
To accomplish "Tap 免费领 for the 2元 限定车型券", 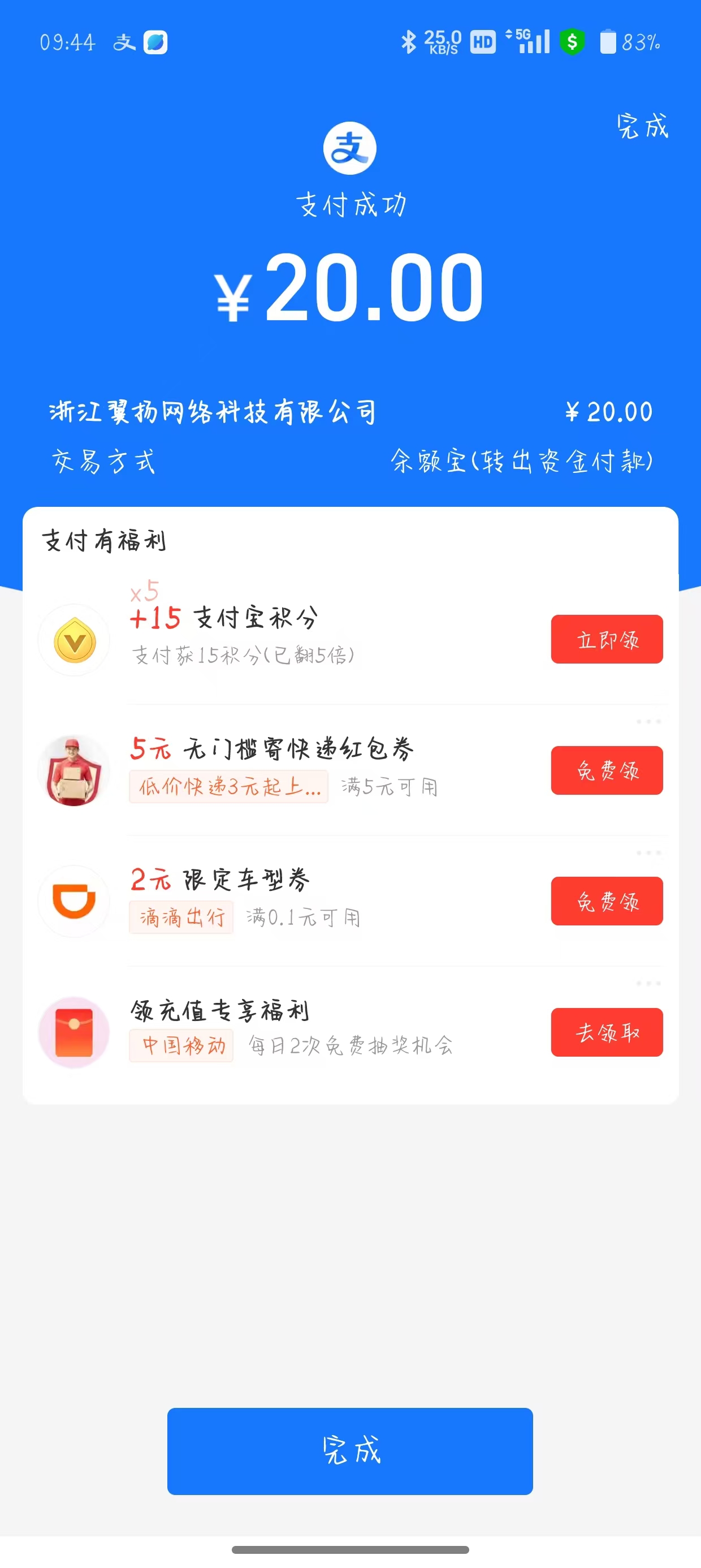I will tap(607, 901).
